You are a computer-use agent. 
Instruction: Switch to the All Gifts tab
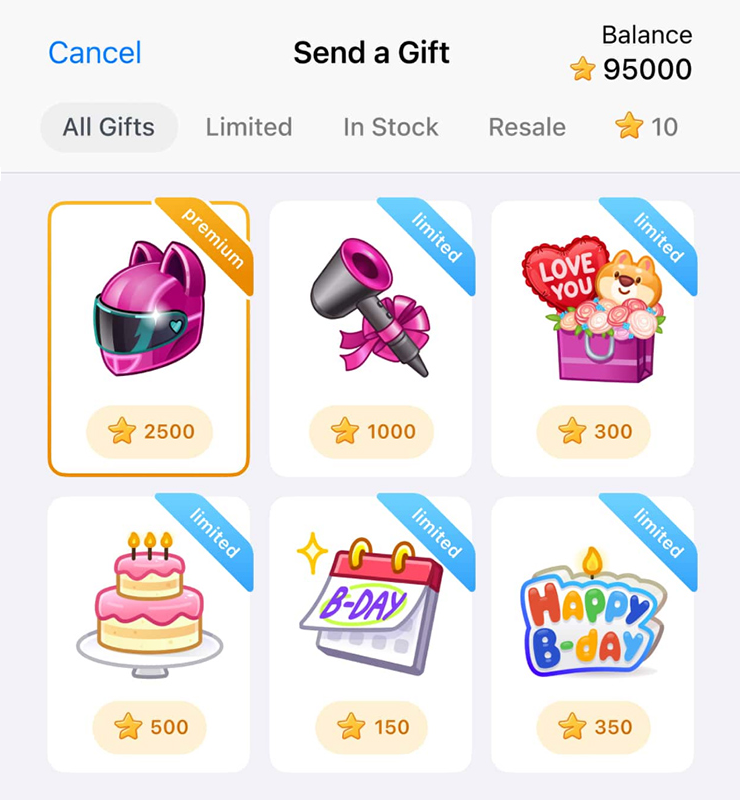click(109, 127)
